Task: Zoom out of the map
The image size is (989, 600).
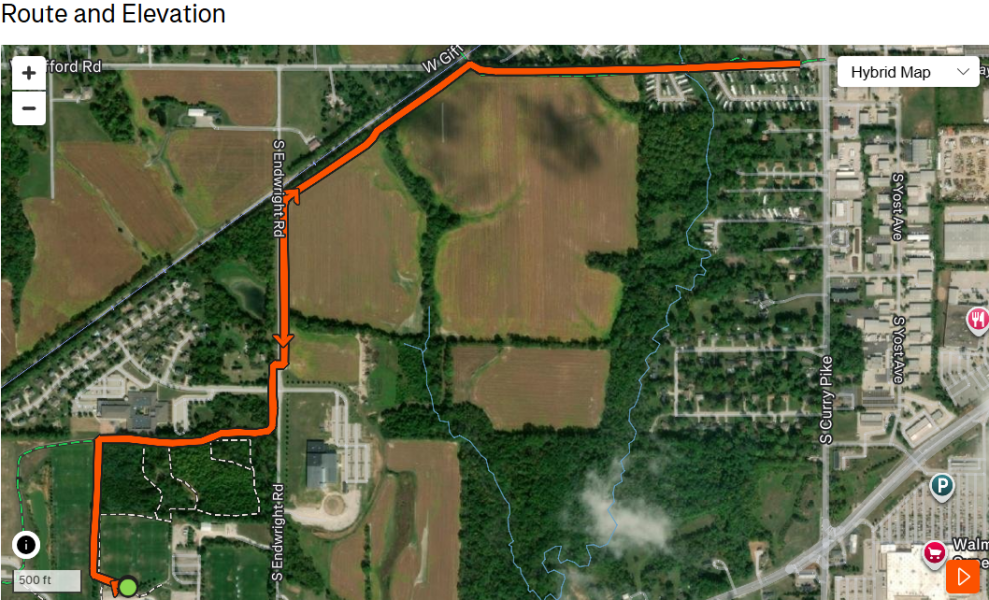Action: (29, 108)
